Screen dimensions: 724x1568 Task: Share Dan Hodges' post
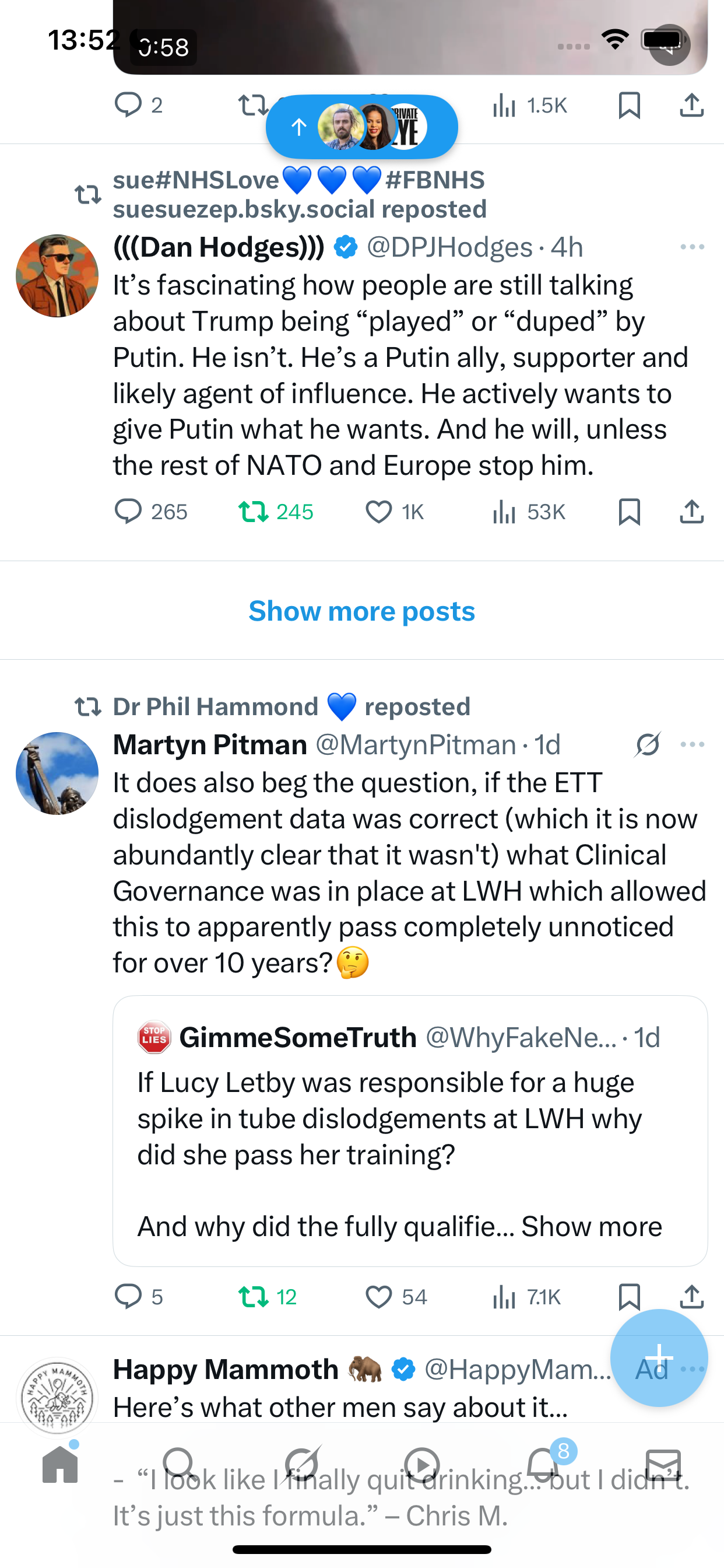(x=692, y=512)
